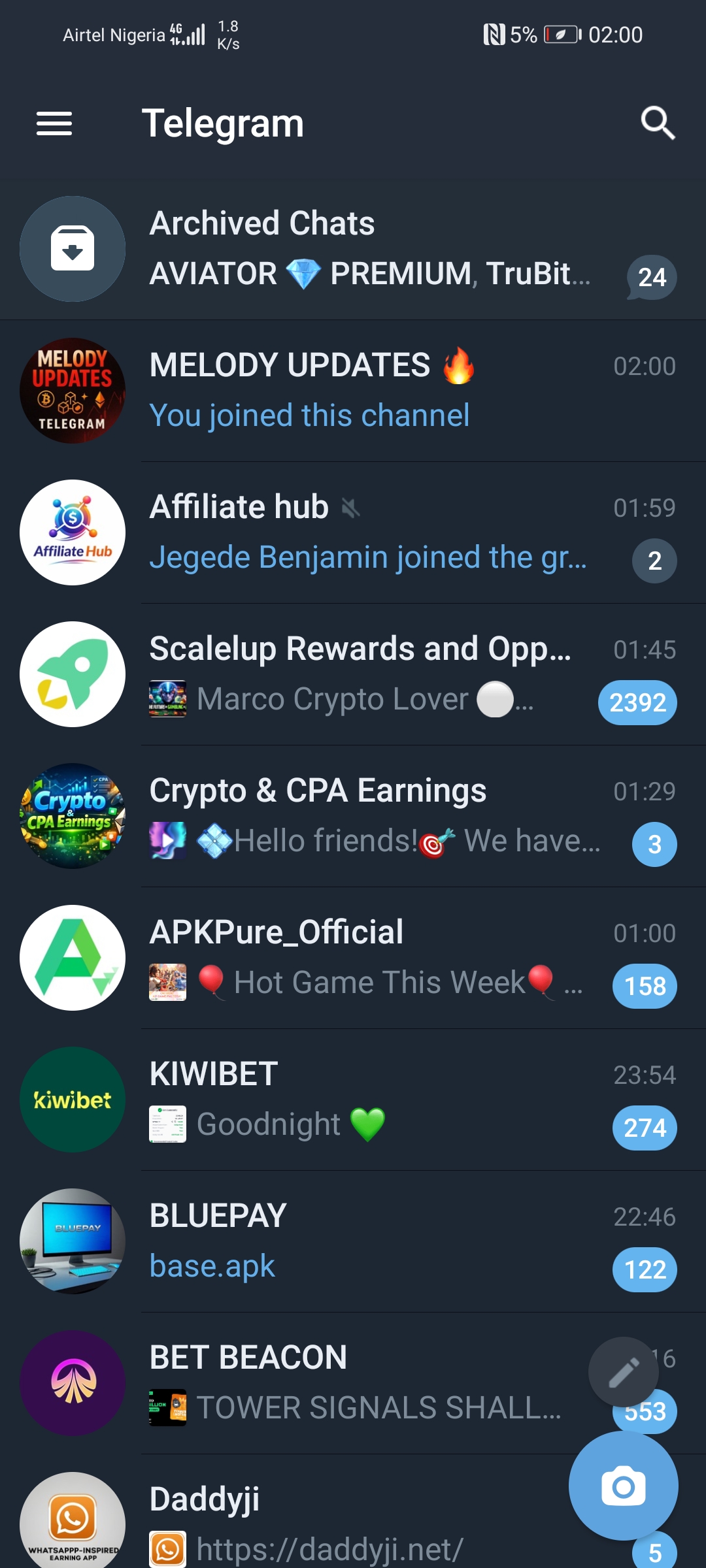The height and width of the screenshot is (1568, 706).
Task: Open Scalelup Rewards and Opp... chat
Action: coord(353,674)
